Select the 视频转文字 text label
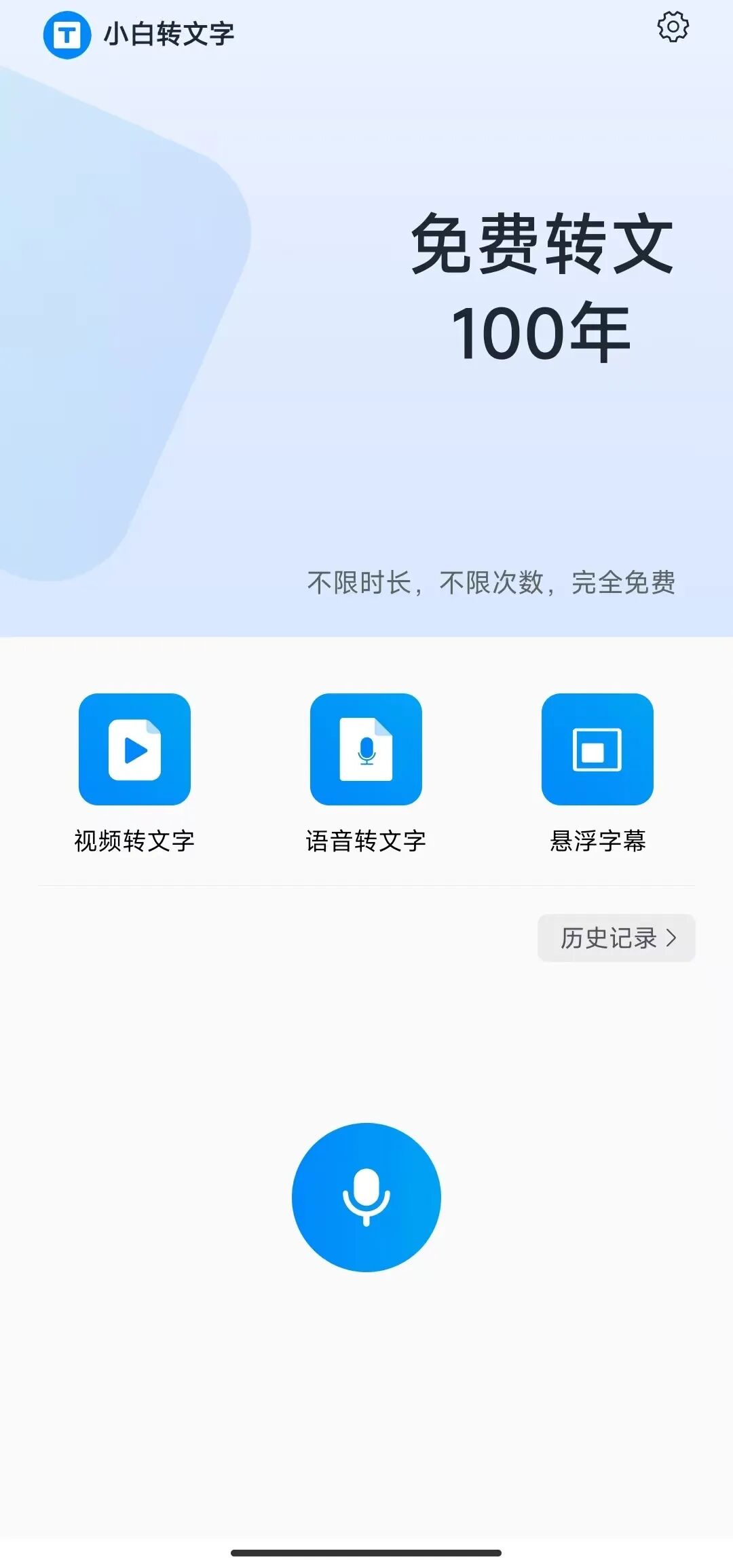Image resolution: width=733 pixels, height=1568 pixels. click(x=134, y=841)
